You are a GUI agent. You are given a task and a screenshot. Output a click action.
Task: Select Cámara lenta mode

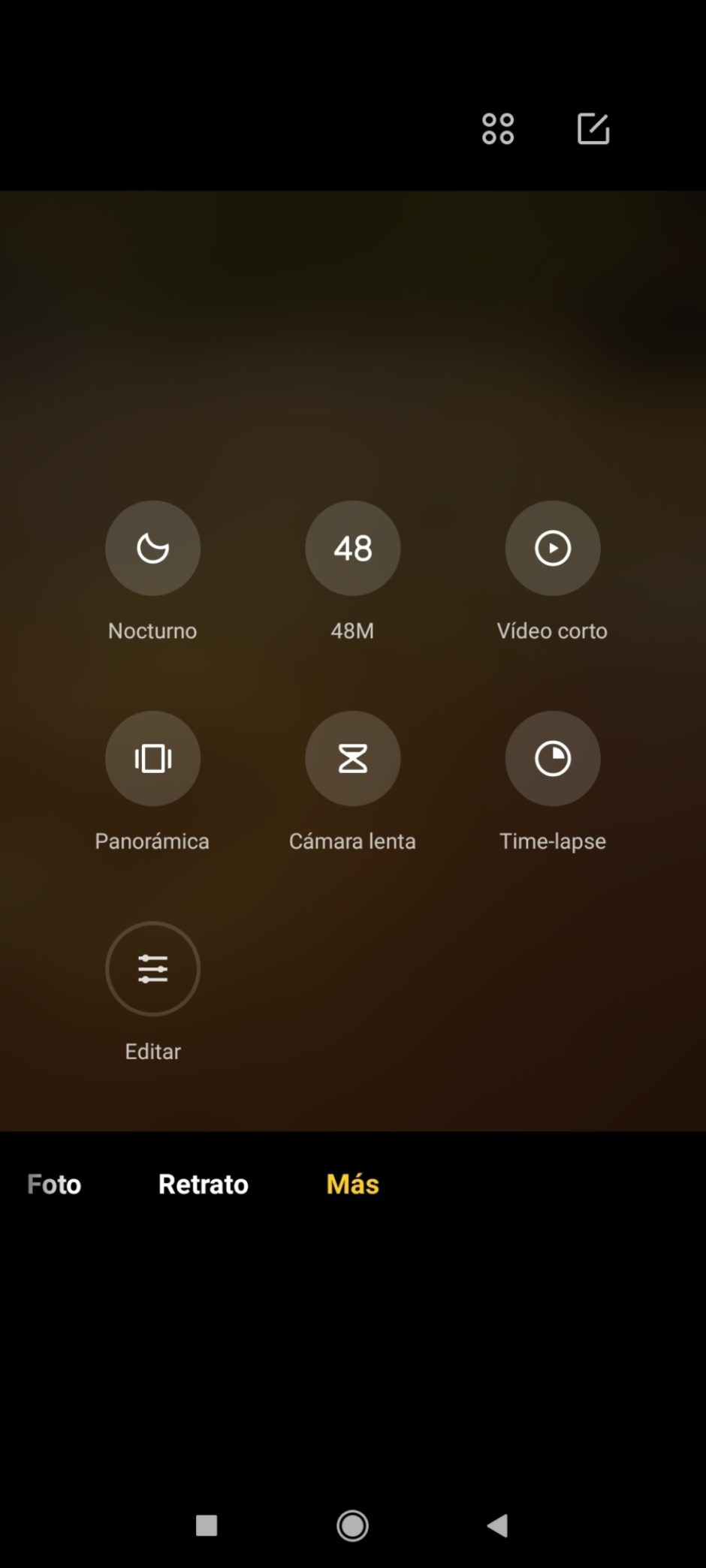click(x=352, y=758)
